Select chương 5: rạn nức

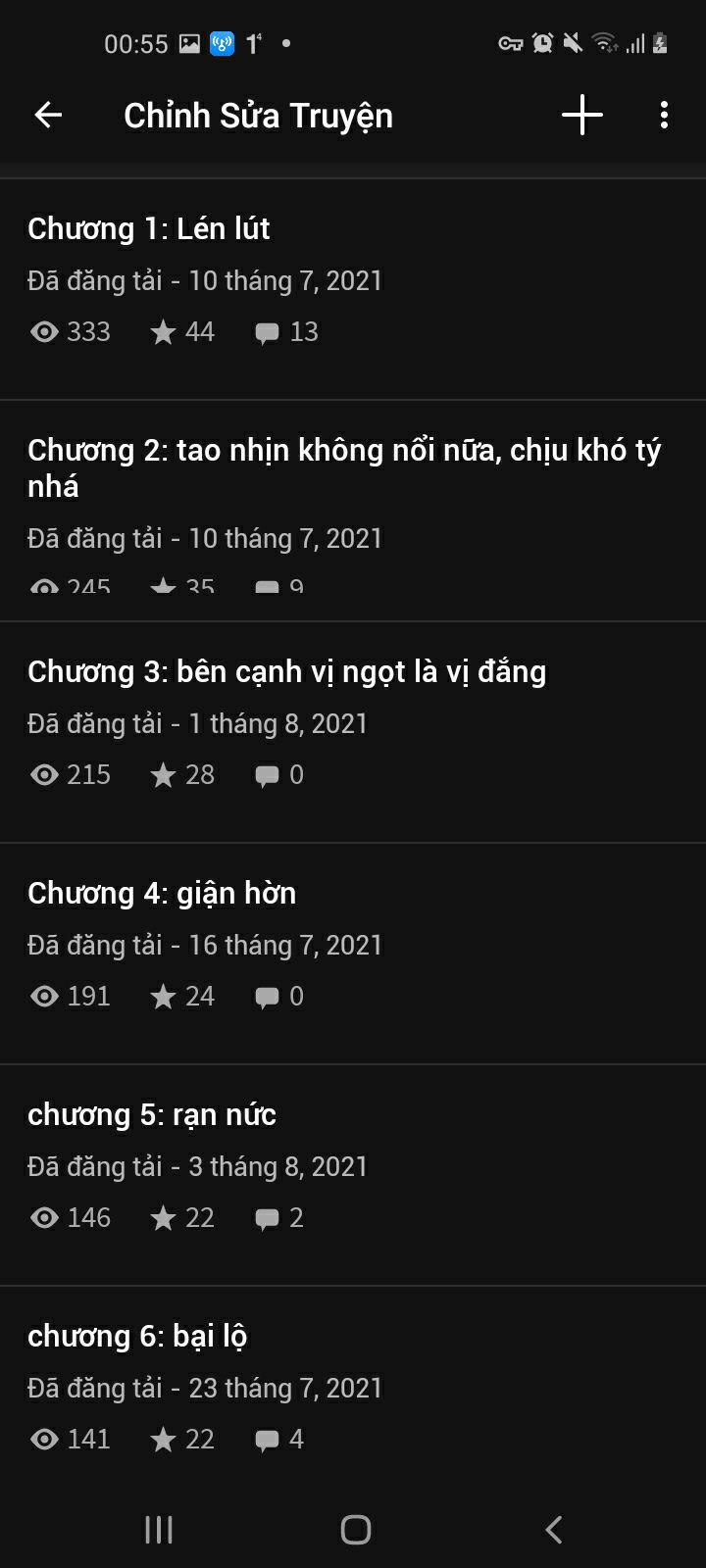coord(353,1175)
